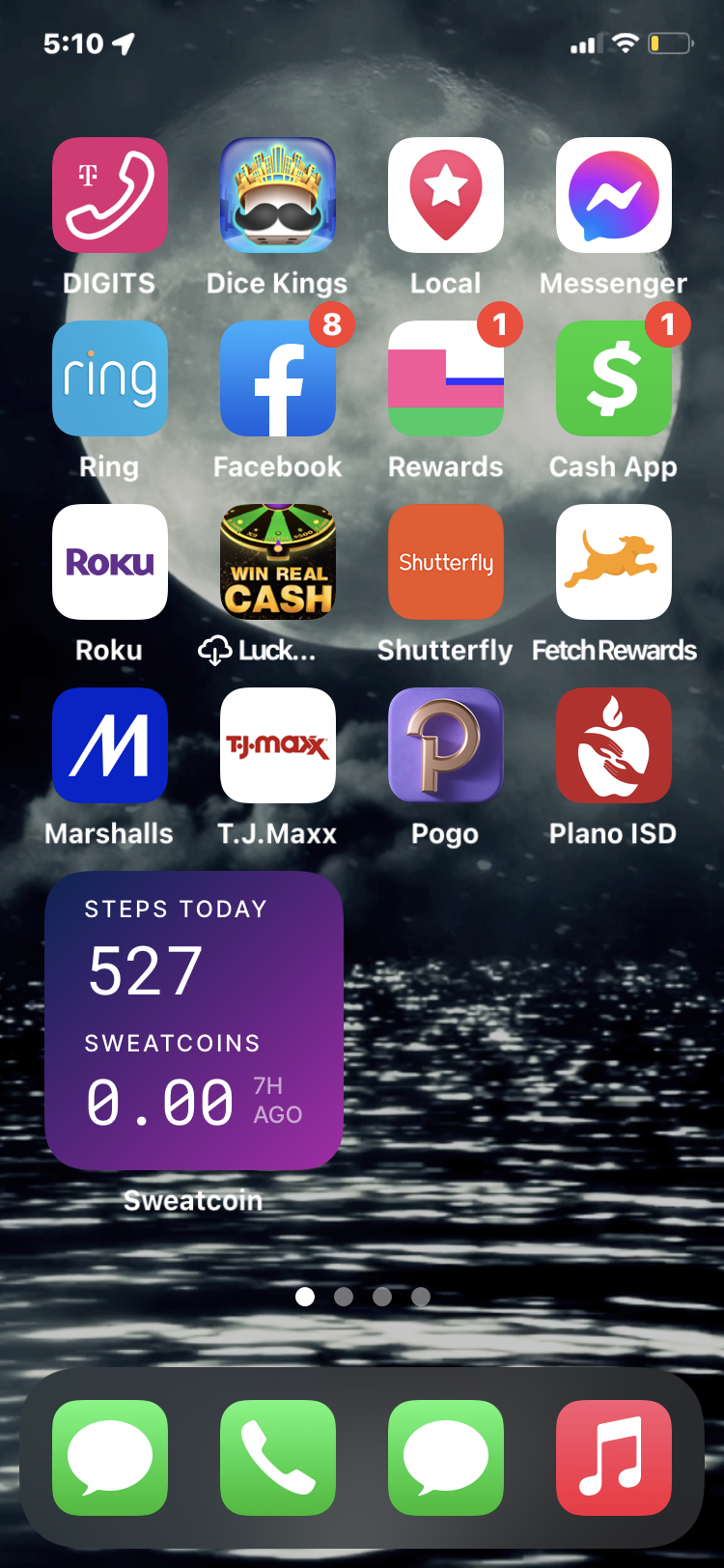Tap the home screen page indicator dots

pos(362,1297)
